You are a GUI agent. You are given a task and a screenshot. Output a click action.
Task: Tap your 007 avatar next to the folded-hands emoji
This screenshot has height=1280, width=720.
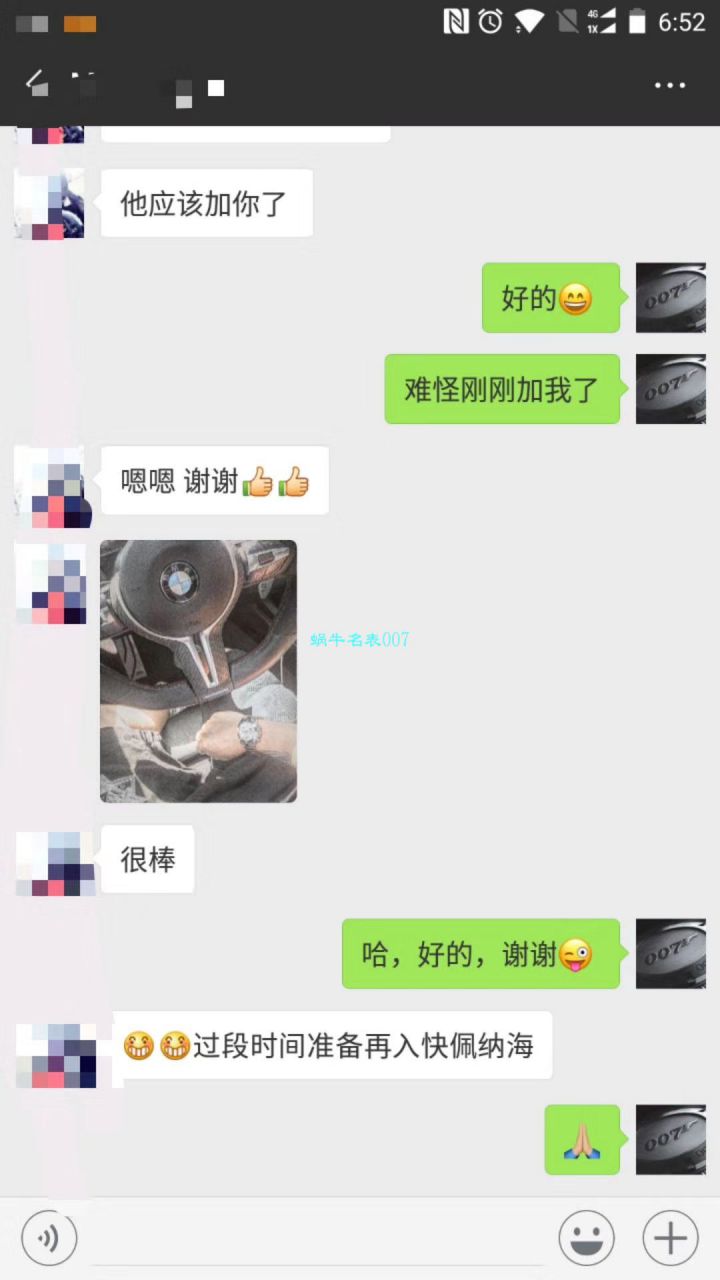click(670, 1138)
